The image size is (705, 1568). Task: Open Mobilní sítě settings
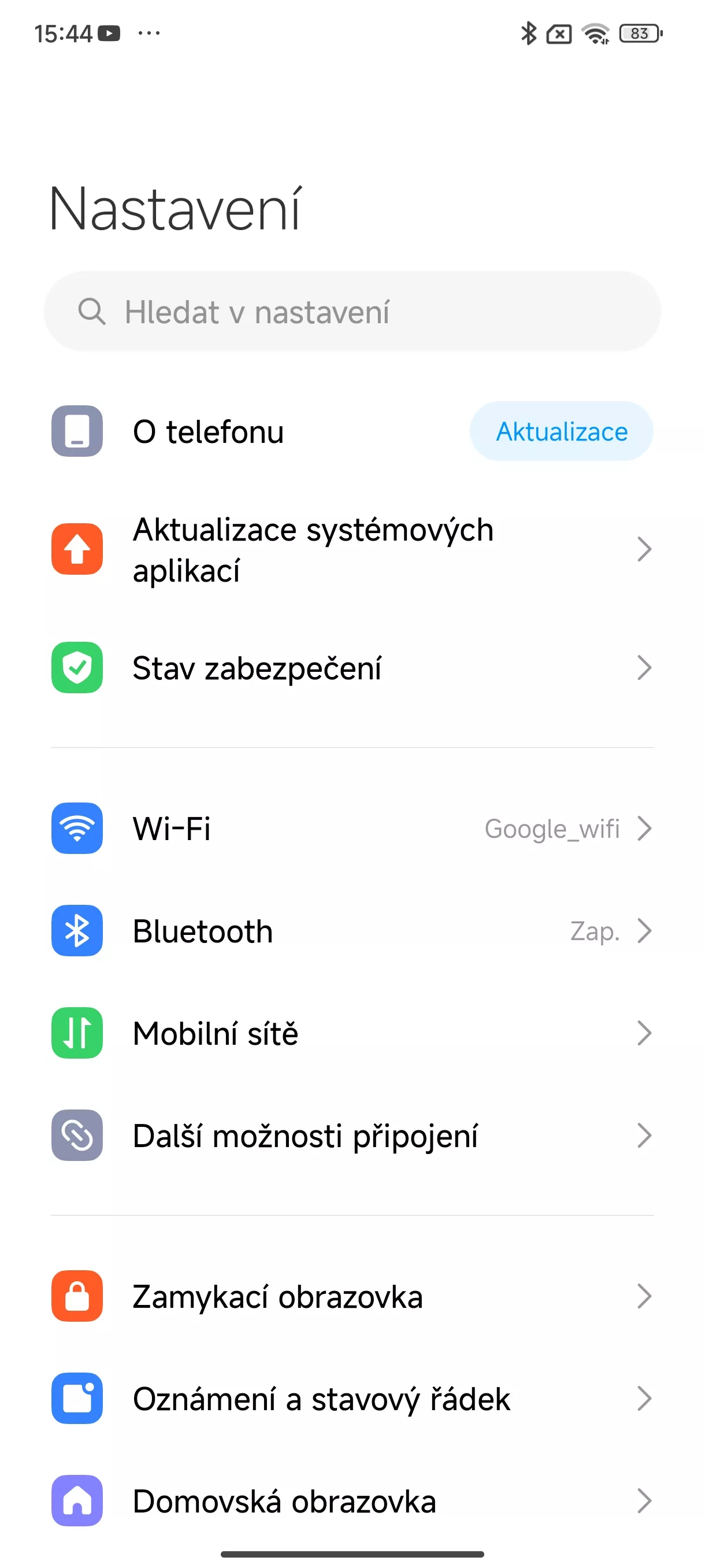[x=352, y=1033]
